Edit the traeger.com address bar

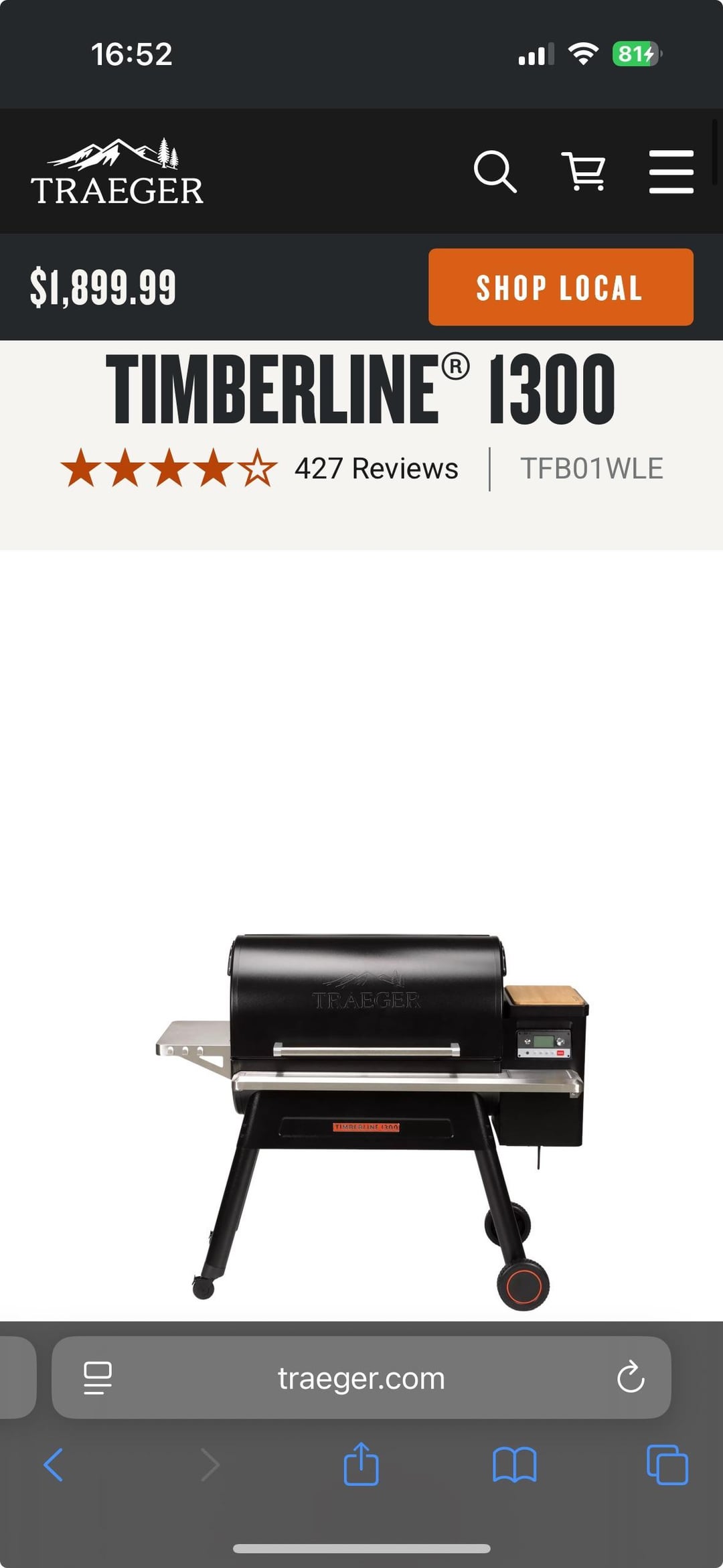point(361,1378)
